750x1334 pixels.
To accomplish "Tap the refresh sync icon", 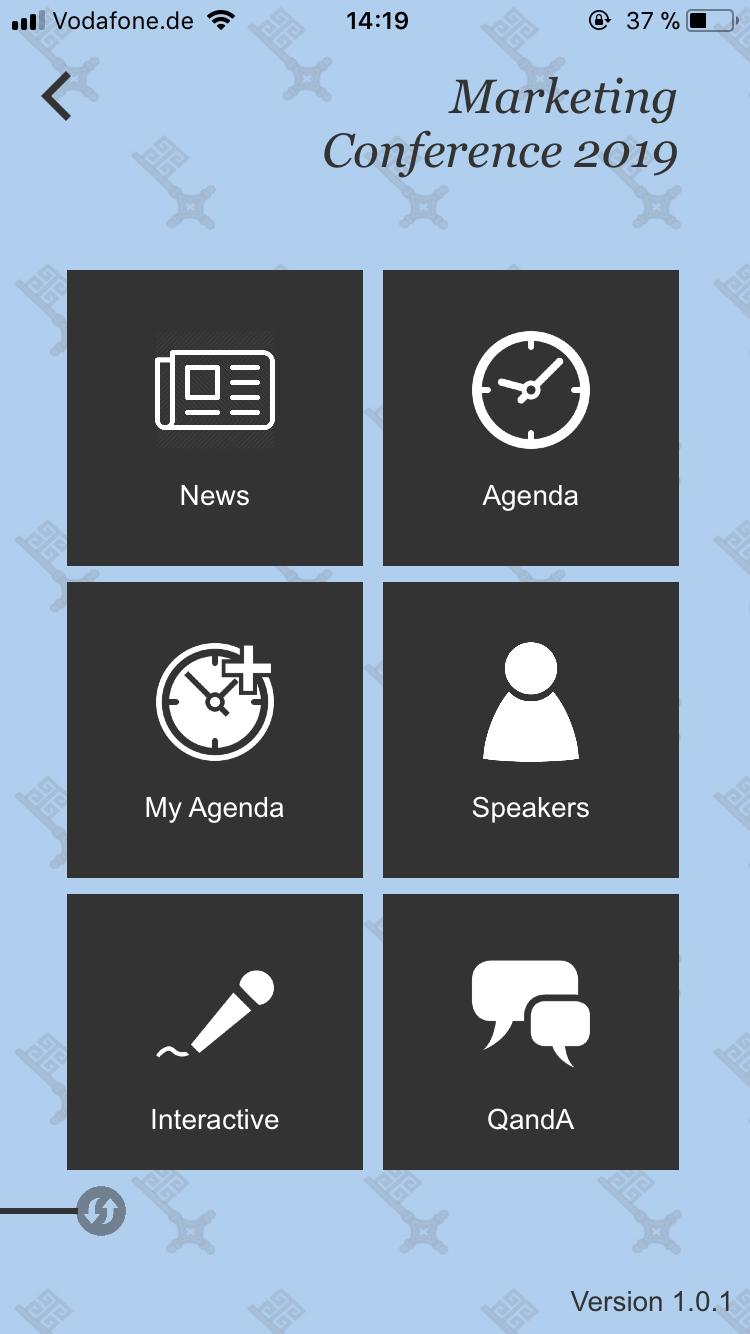I will pos(101,1211).
